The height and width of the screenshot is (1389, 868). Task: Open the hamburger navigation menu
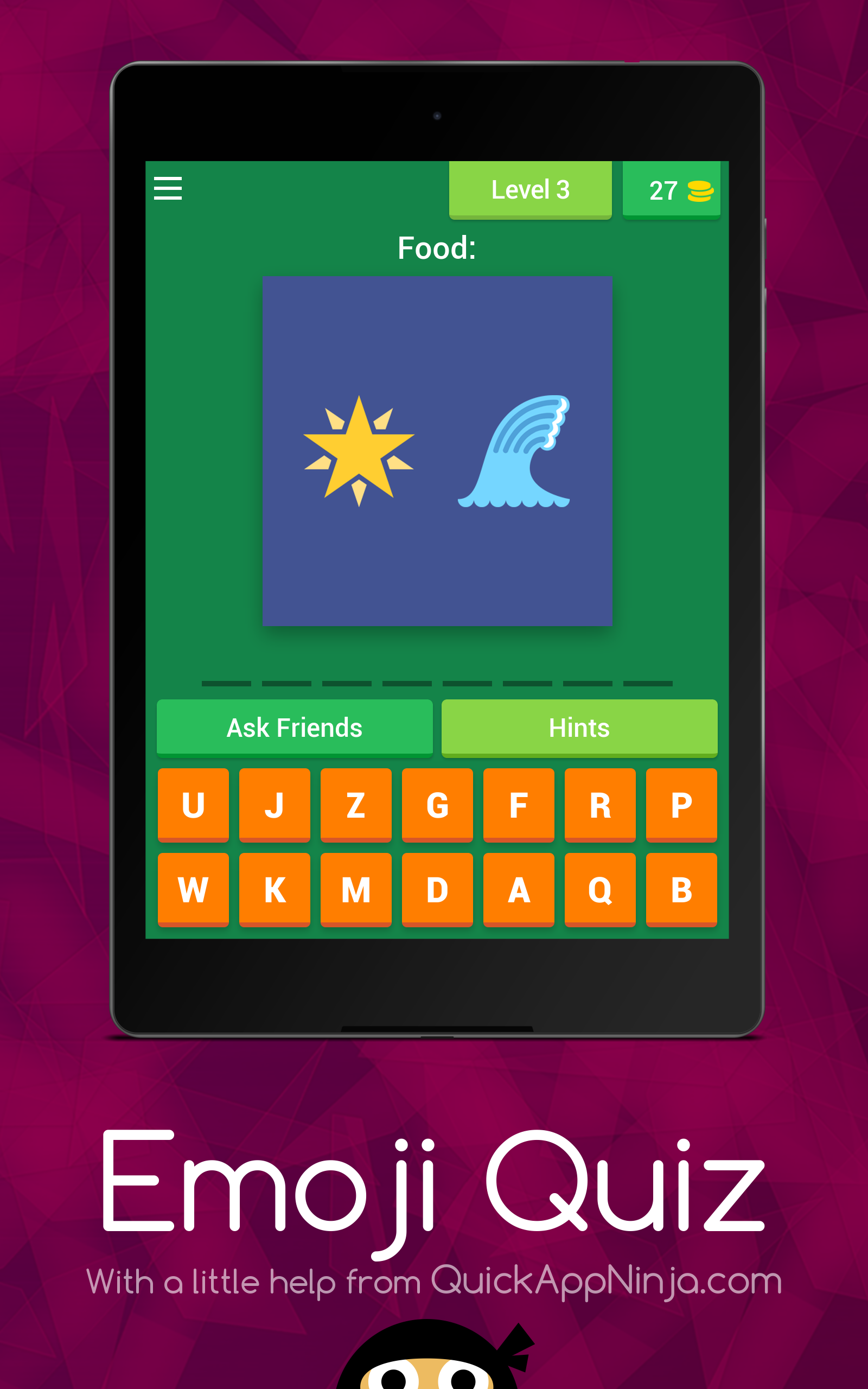coord(167,188)
